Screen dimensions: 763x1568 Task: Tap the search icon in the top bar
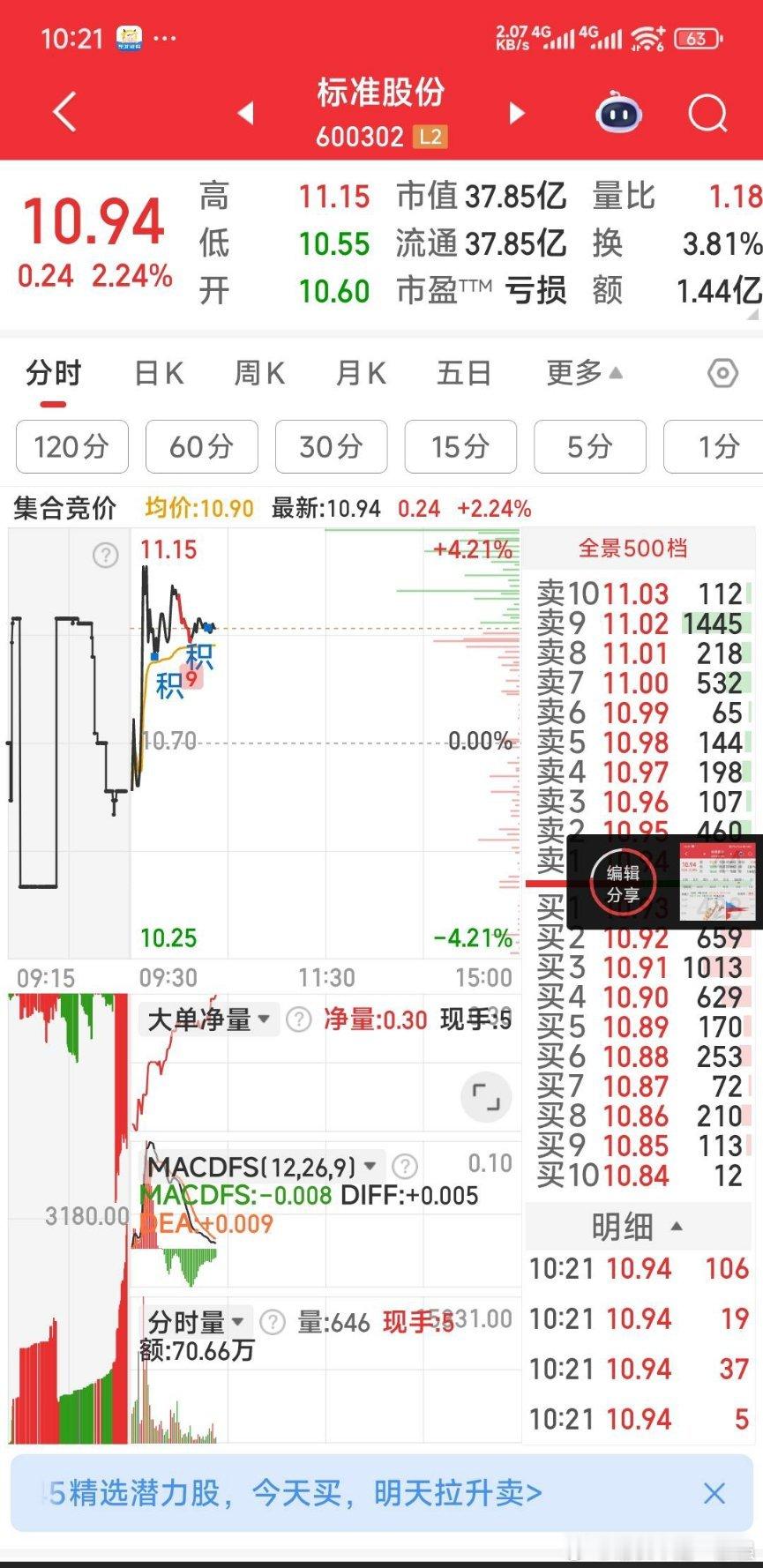(706, 113)
